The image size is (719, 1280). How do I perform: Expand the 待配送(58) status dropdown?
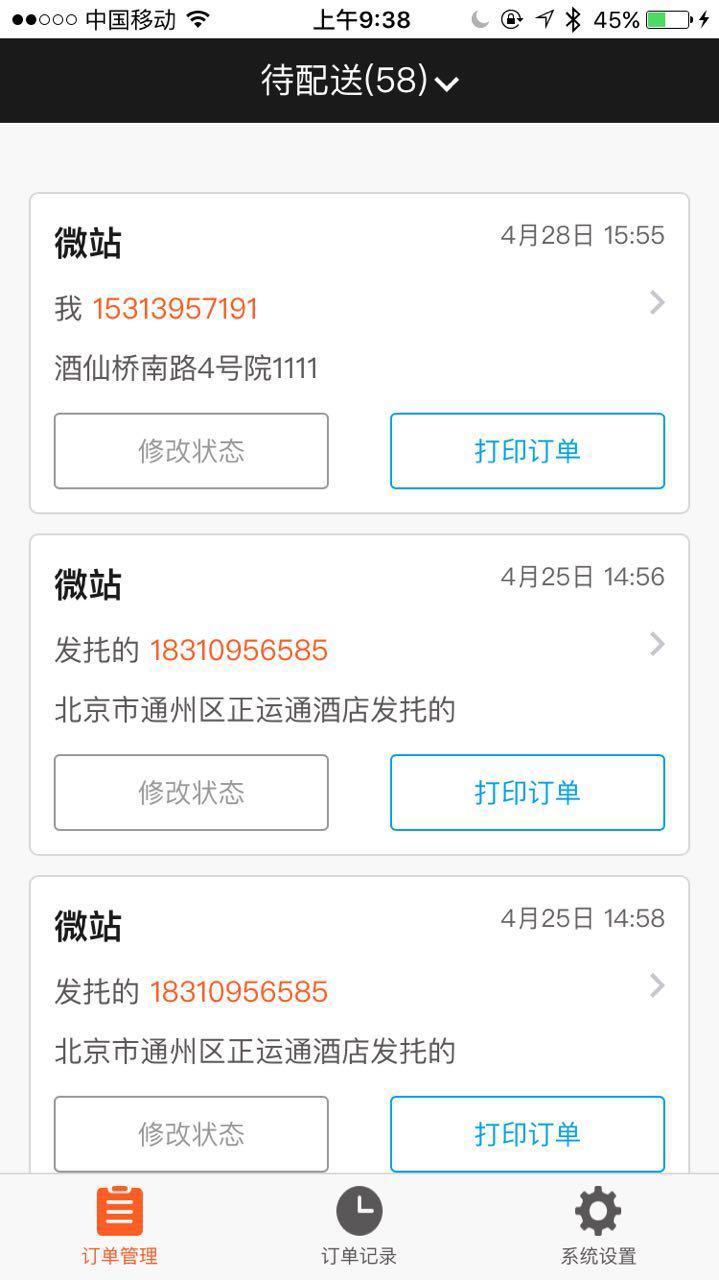(359, 81)
